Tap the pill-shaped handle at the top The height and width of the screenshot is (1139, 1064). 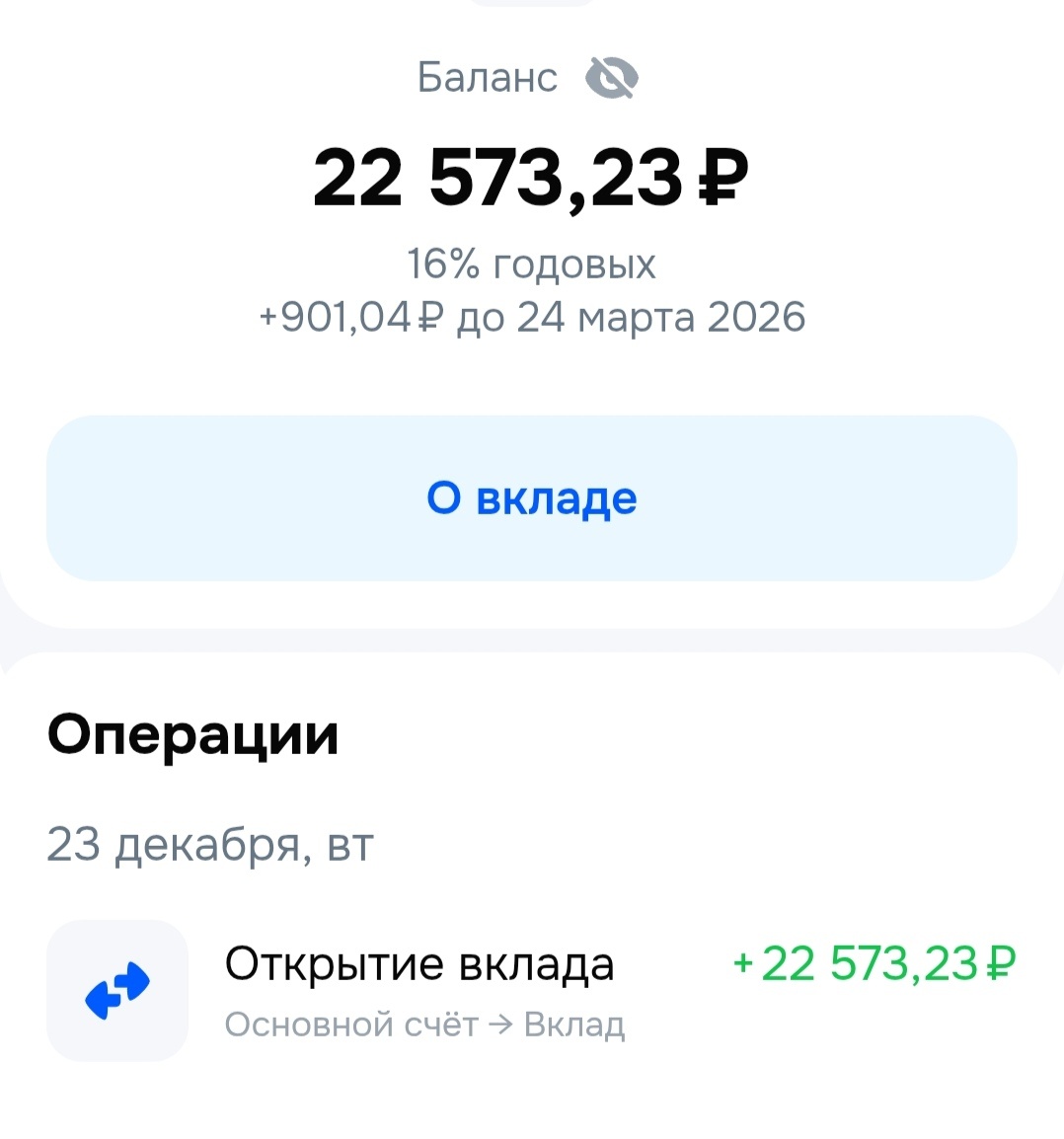pyautogui.click(x=531, y=4)
